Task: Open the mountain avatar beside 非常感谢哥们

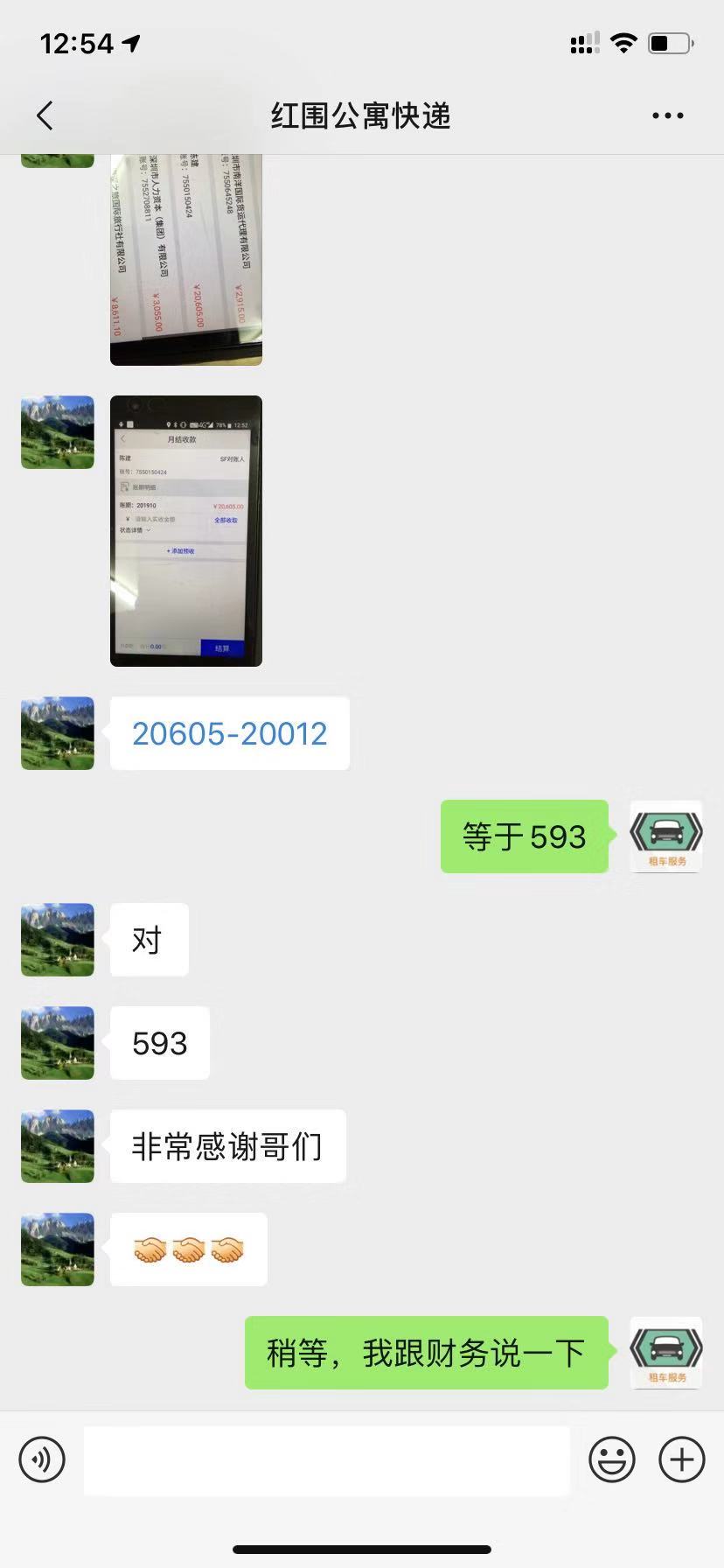Action: 58,1146
